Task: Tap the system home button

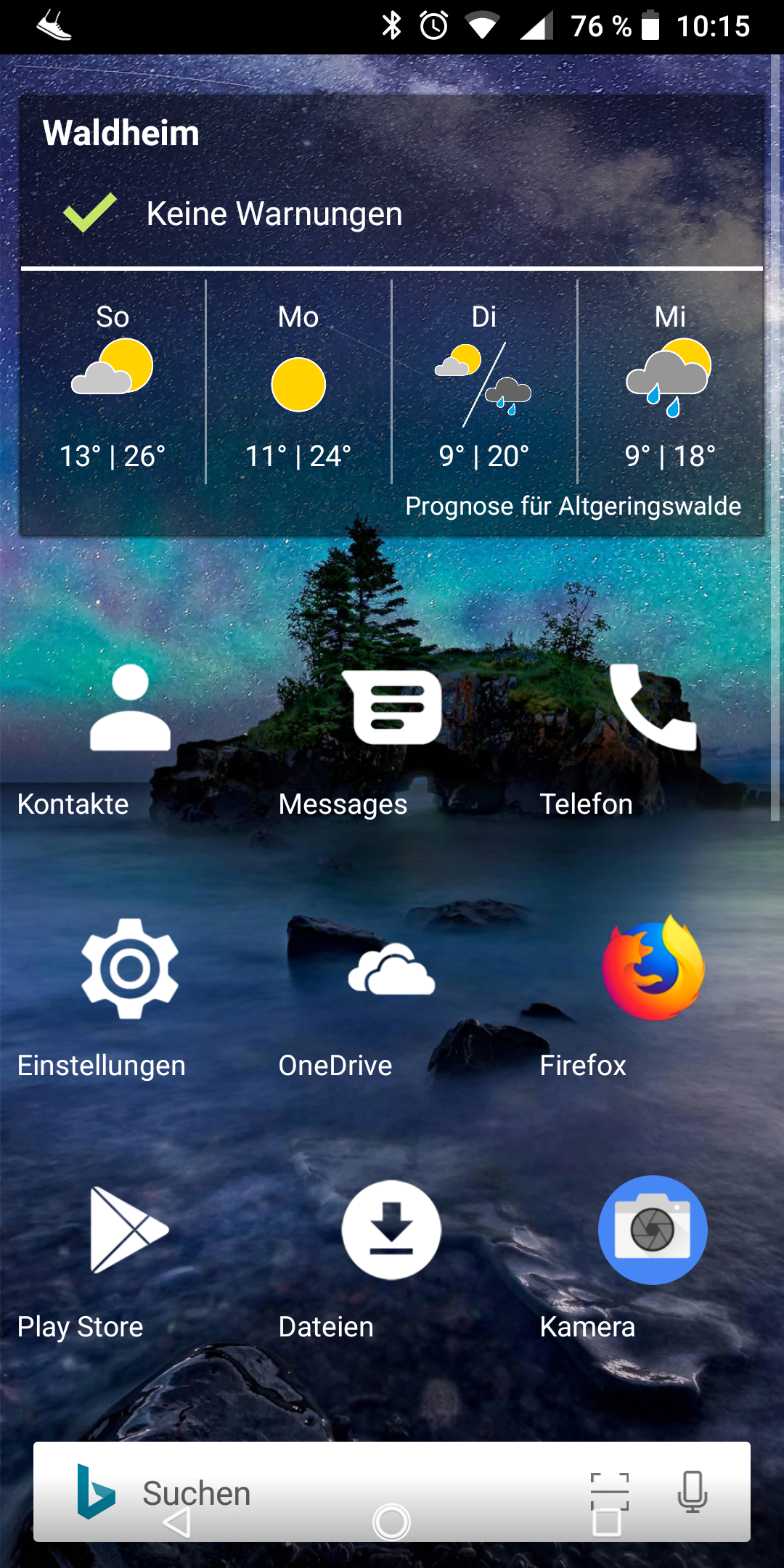Action: [x=392, y=1522]
